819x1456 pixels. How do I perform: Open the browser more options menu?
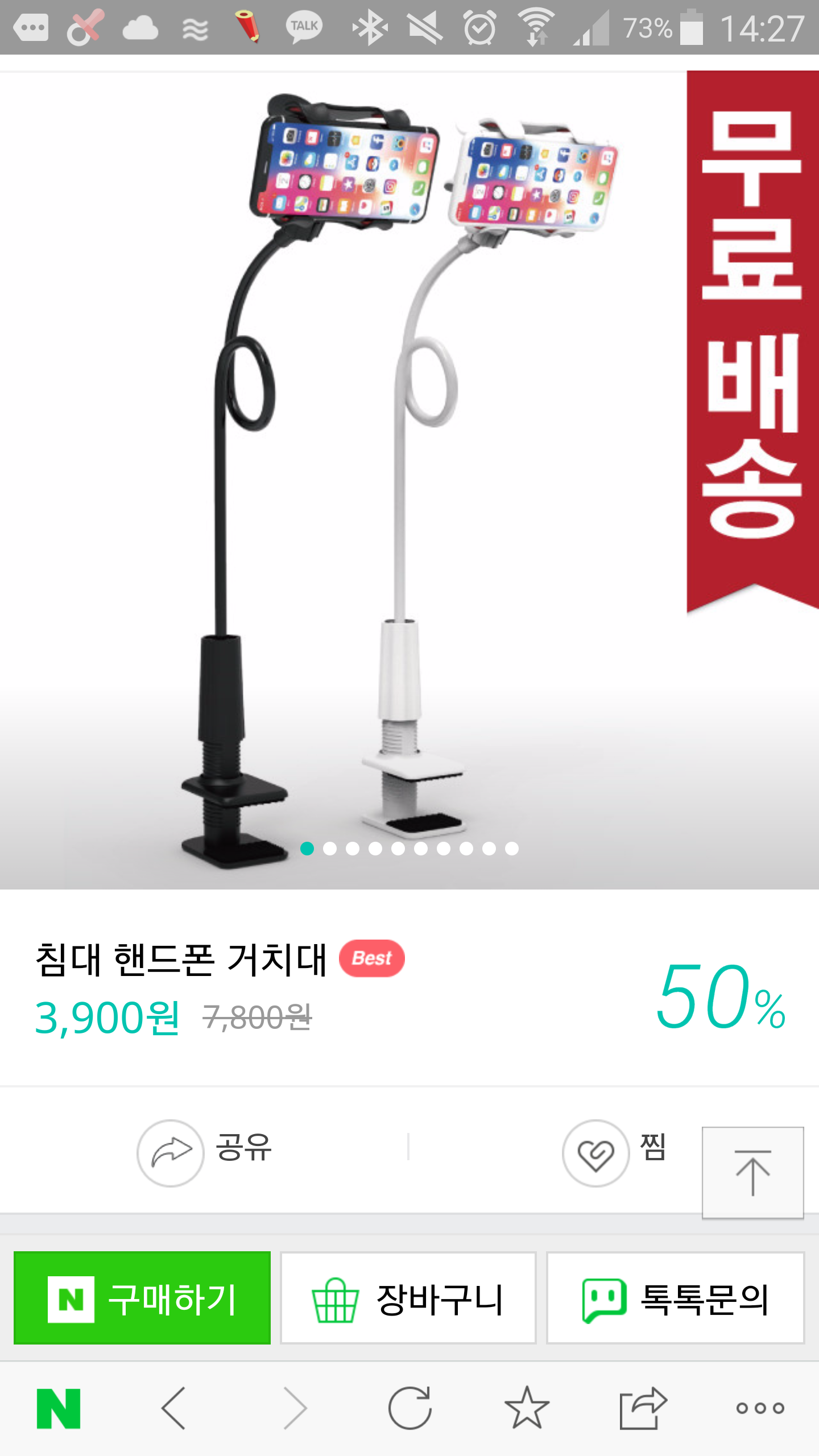760,1408
